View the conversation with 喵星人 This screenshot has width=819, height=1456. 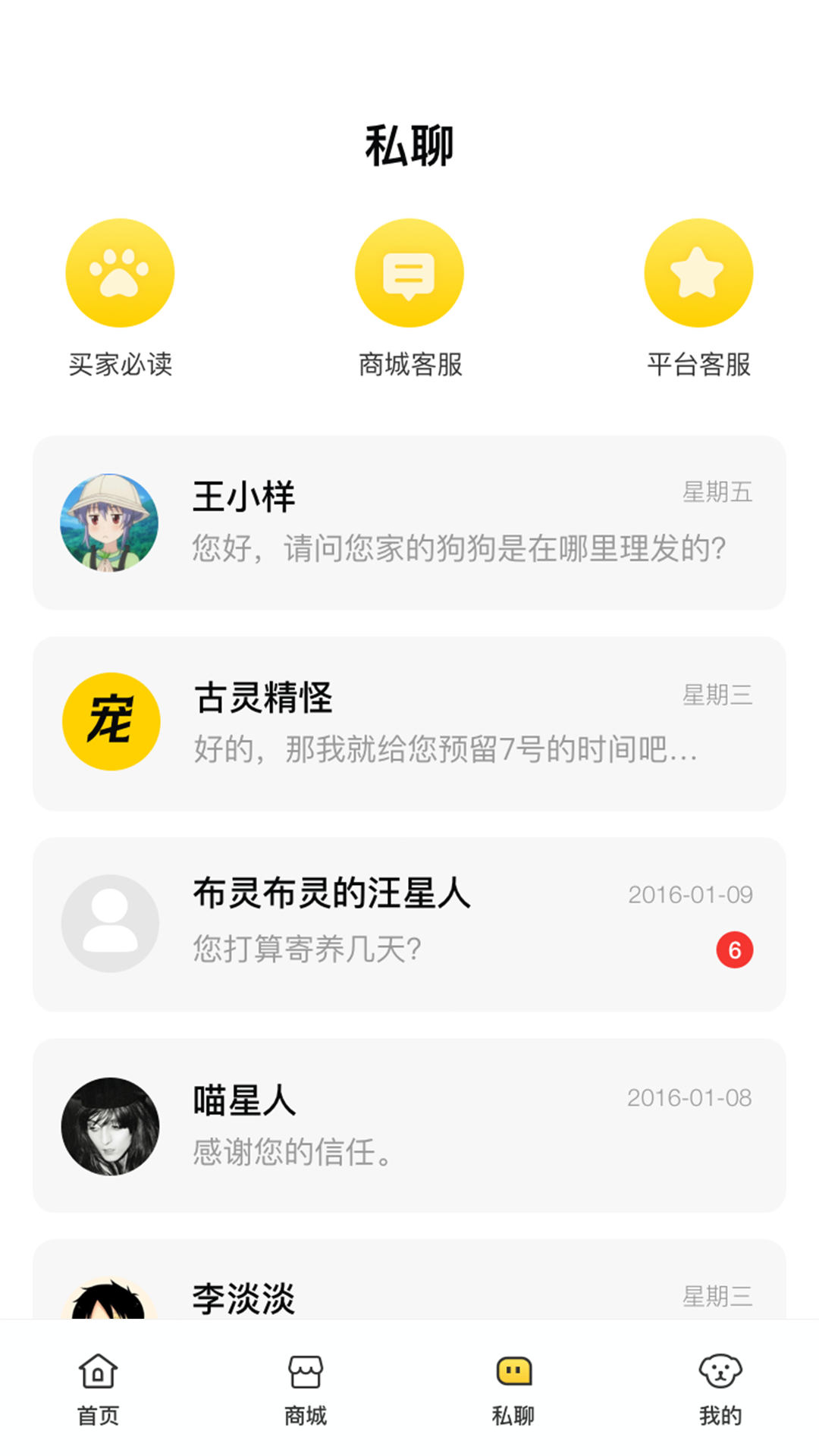(409, 1125)
